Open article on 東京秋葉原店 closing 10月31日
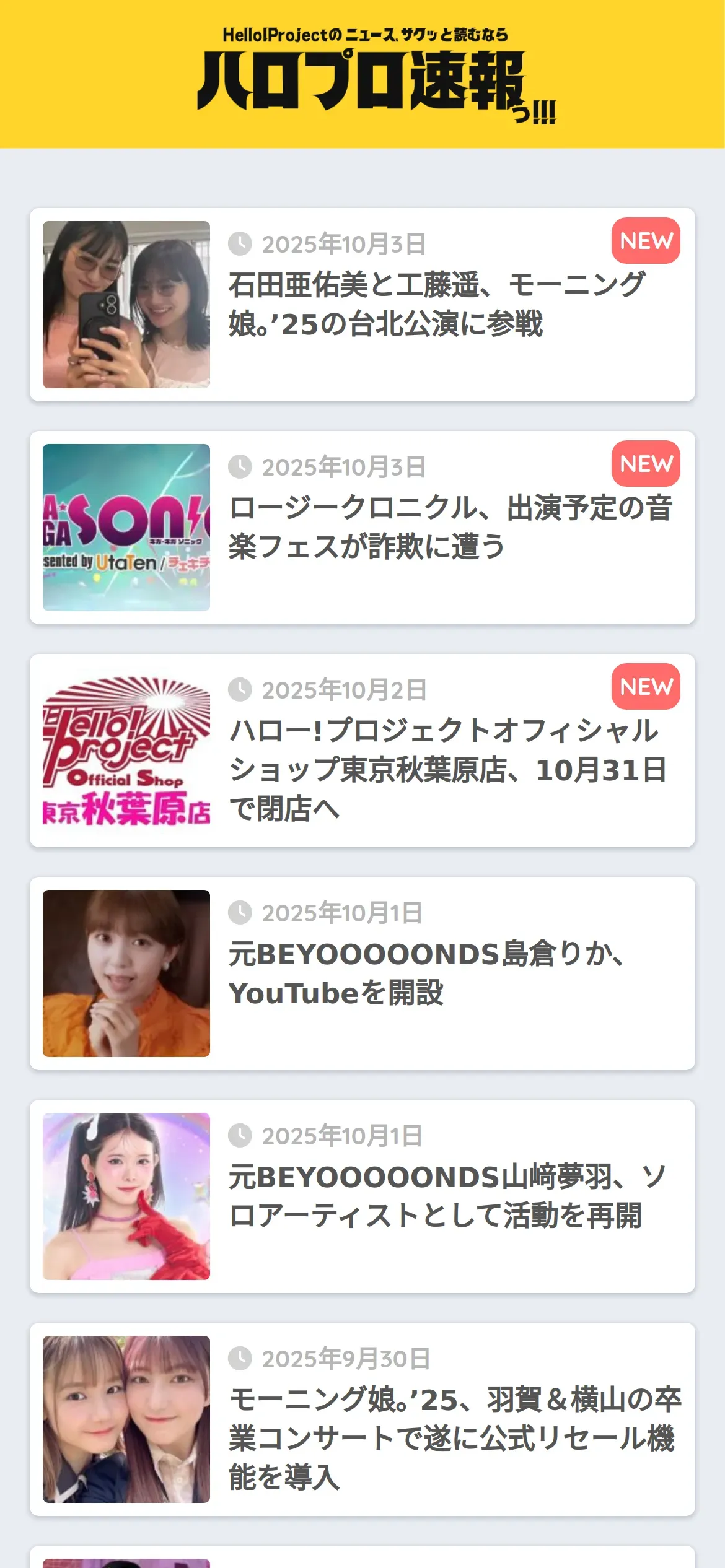The height and width of the screenshot is (1568, 725). coord(447,769)
